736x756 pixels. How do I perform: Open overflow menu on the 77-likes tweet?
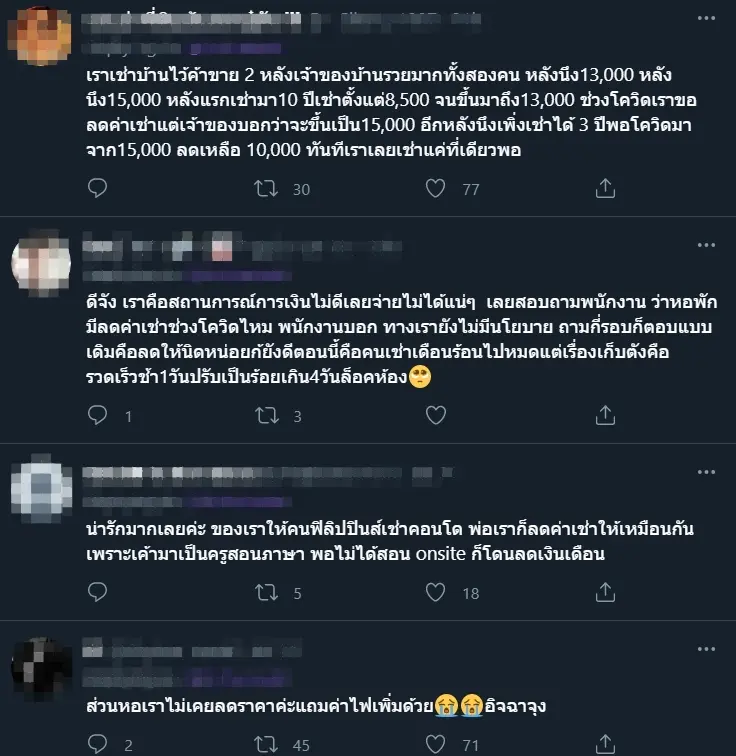click(706, 18)
